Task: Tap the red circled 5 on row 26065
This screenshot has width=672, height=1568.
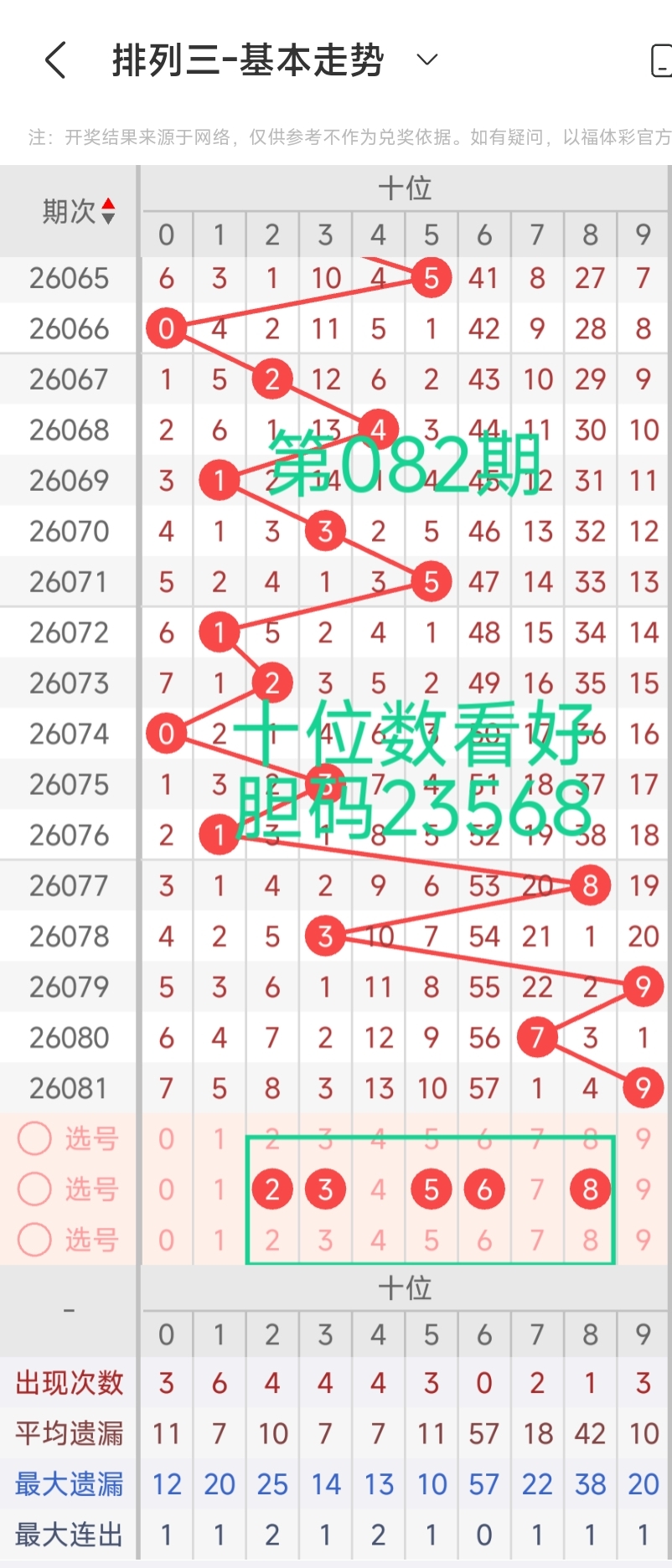Action: click(x=431, y=278)
